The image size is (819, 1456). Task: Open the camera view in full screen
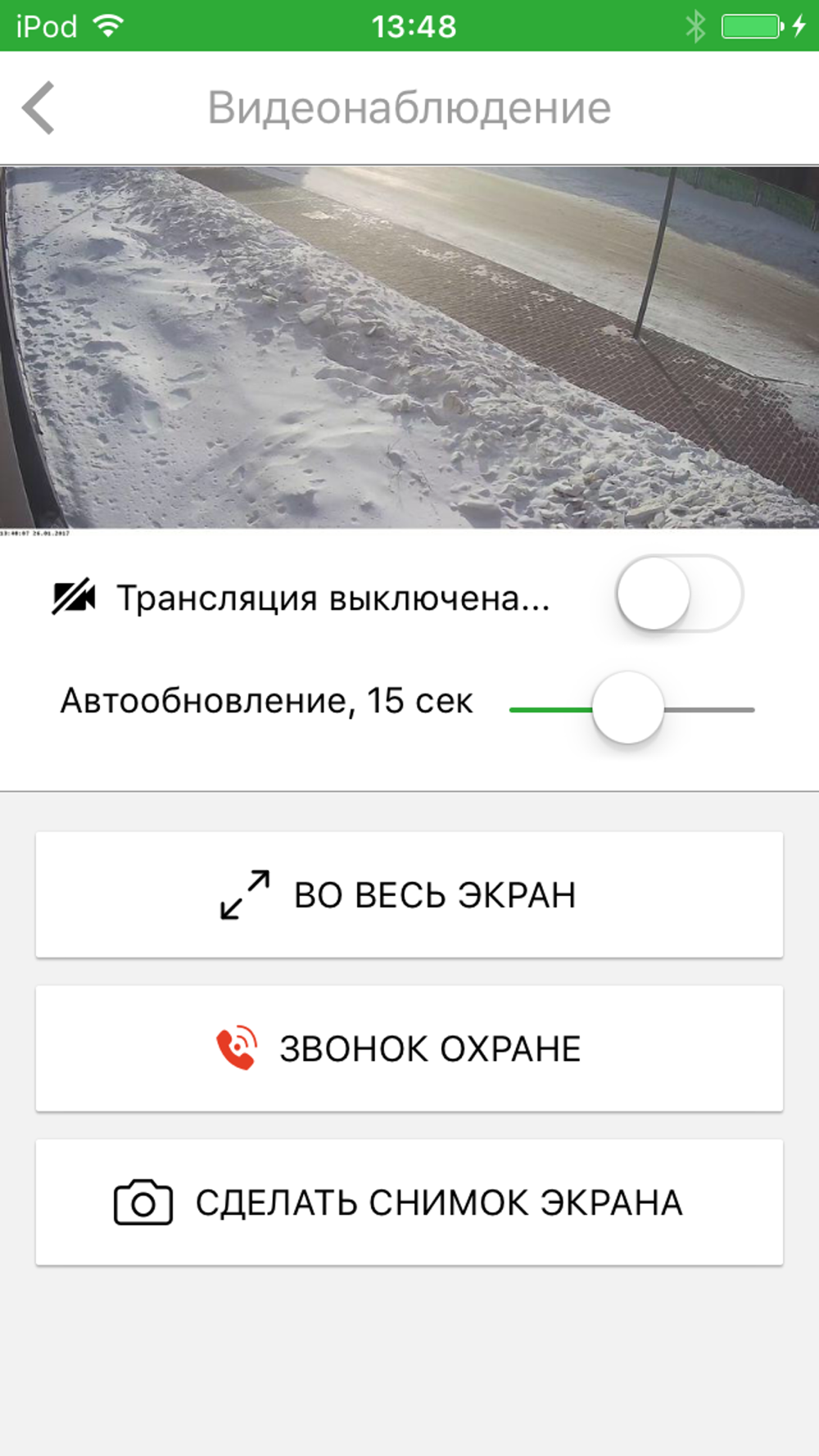point(409,894)
